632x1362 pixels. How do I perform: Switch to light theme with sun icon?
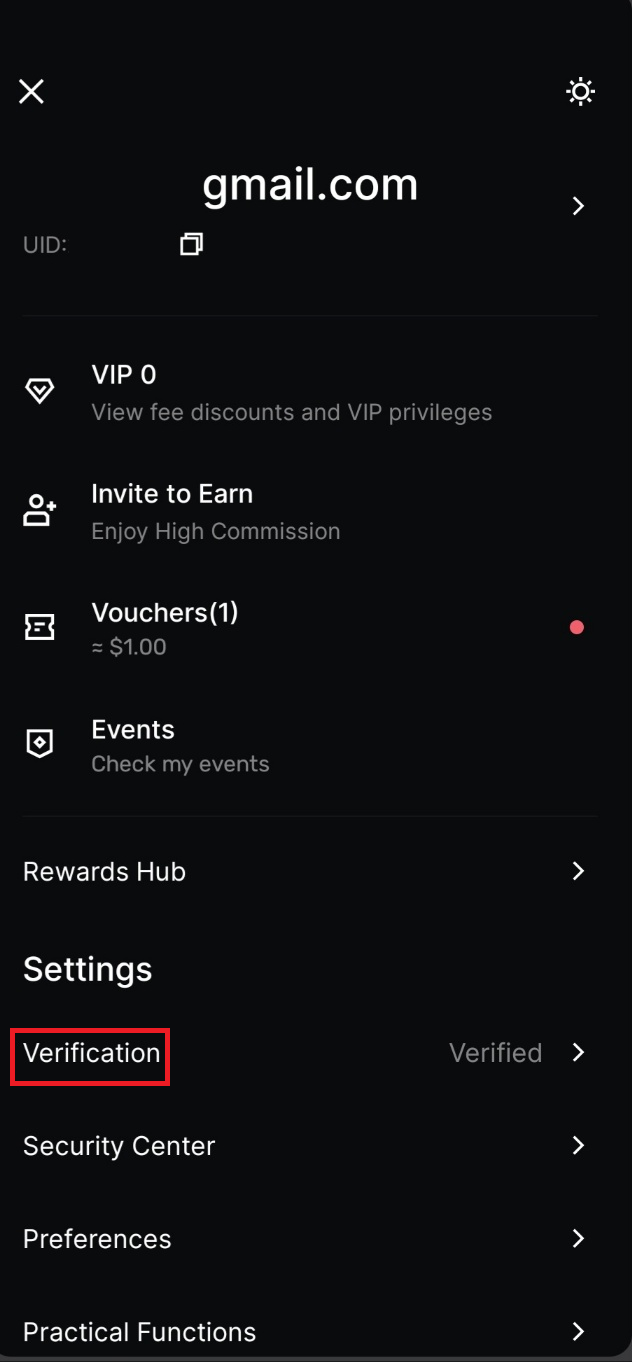coord(580,92)
